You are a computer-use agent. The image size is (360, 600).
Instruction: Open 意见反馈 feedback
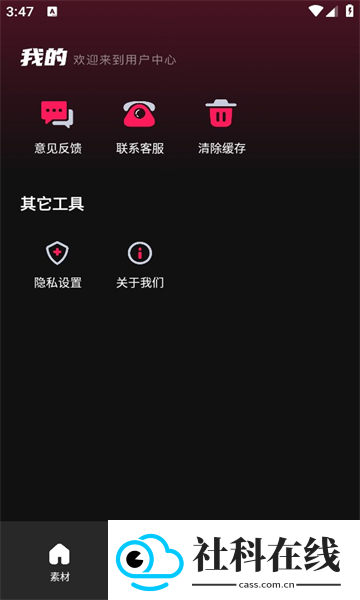[58, 127]
